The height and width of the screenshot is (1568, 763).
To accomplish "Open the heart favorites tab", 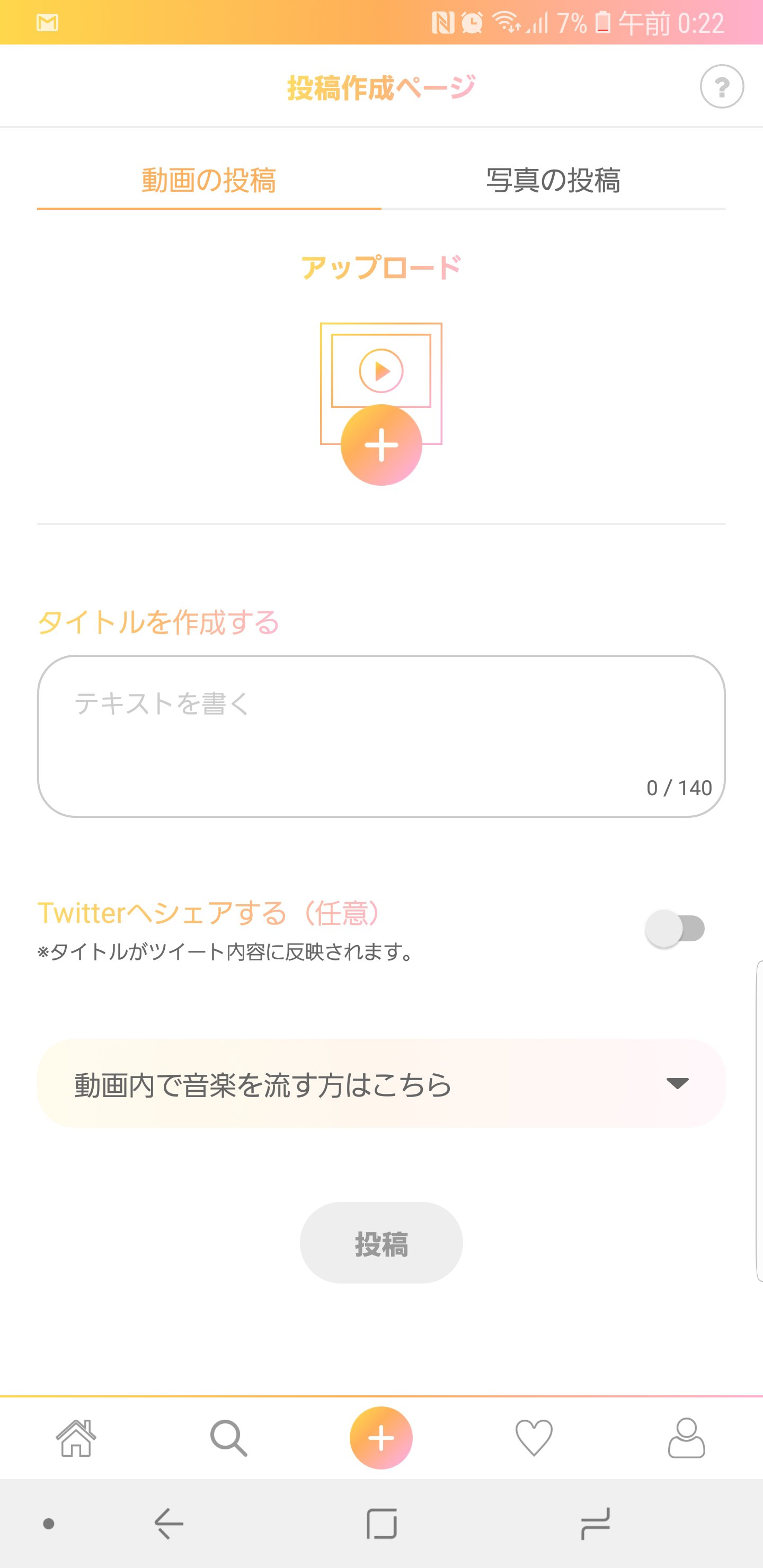I will point(534,1438).
